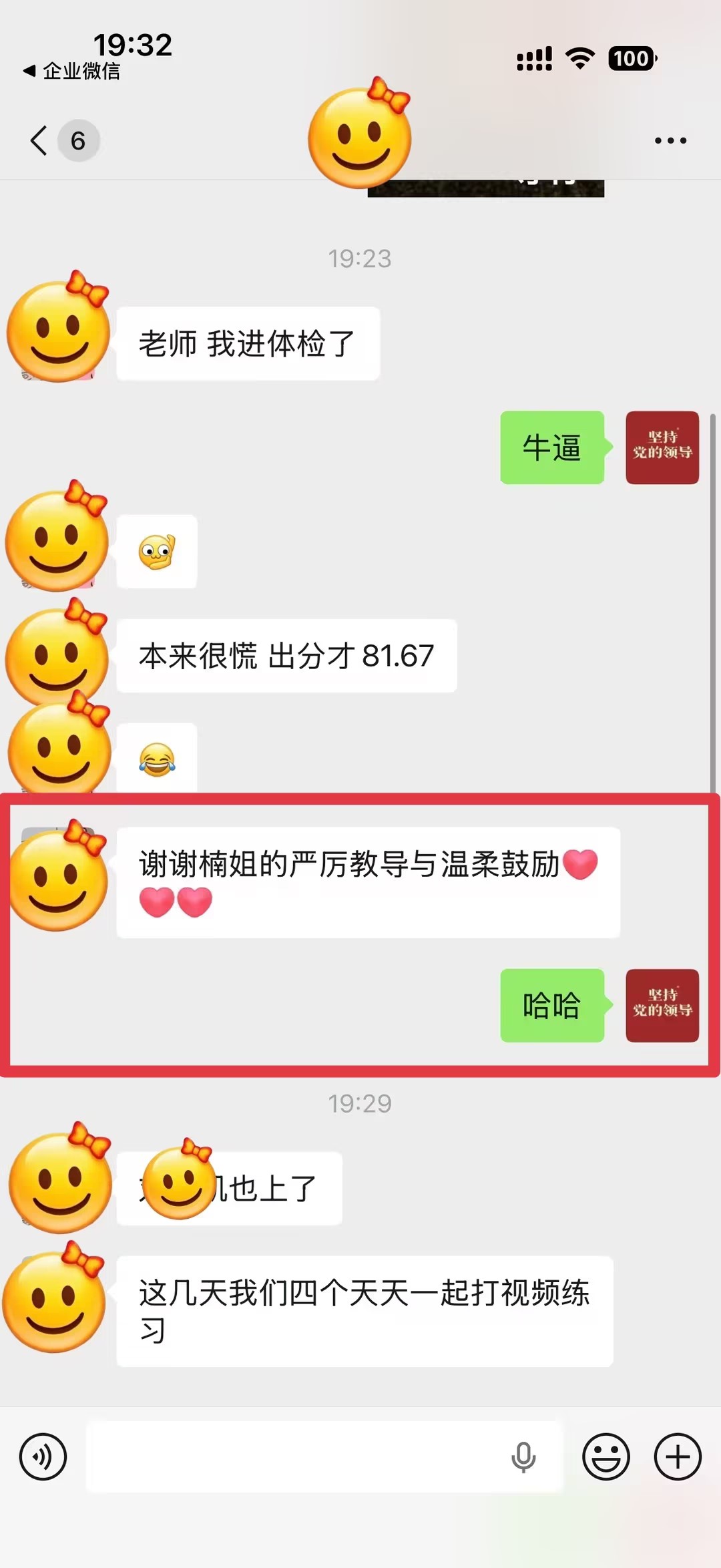Open the plus attachments menu

point(678,1456)
